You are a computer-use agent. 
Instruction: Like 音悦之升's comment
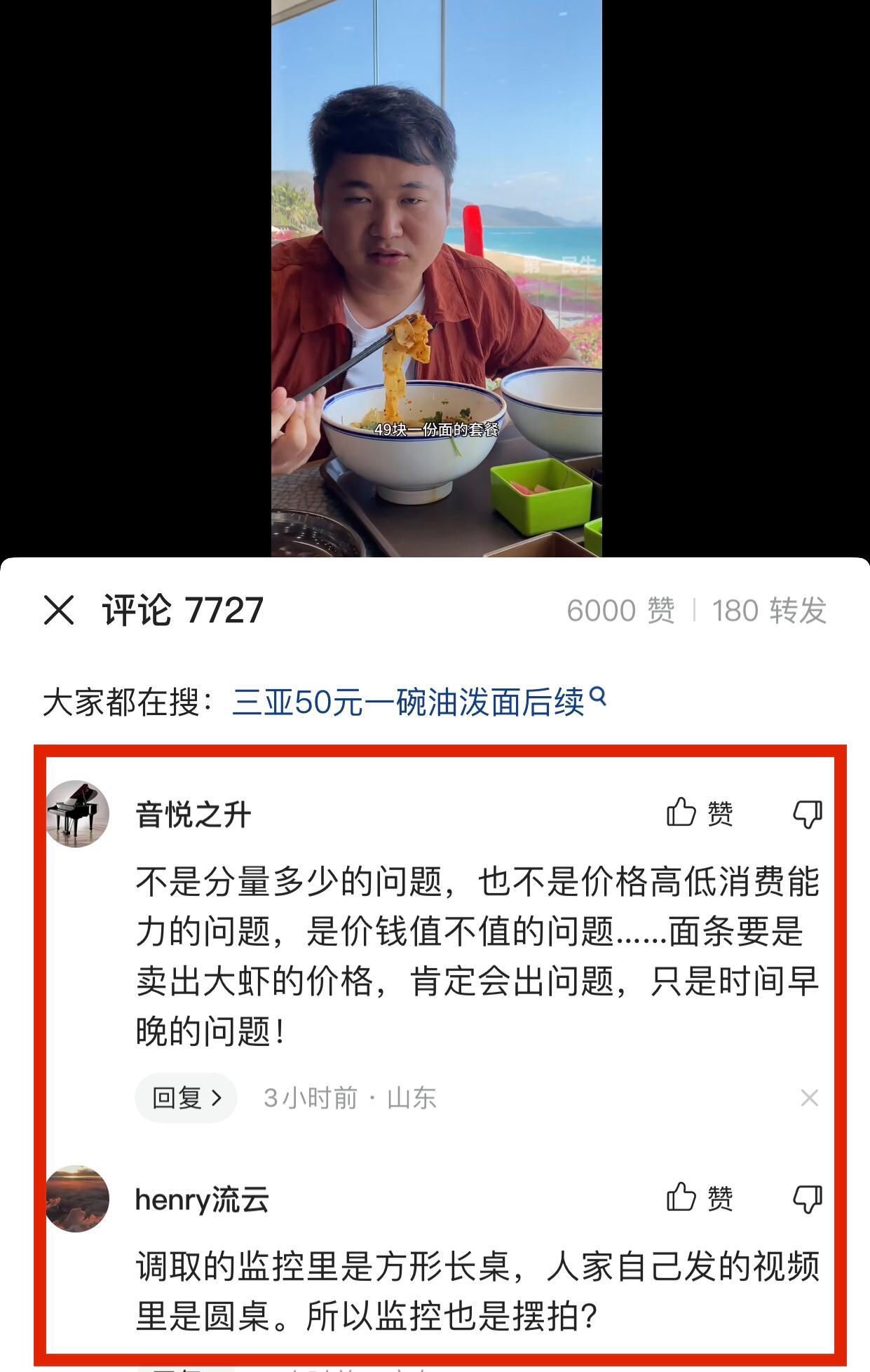(x=699, y=814)
